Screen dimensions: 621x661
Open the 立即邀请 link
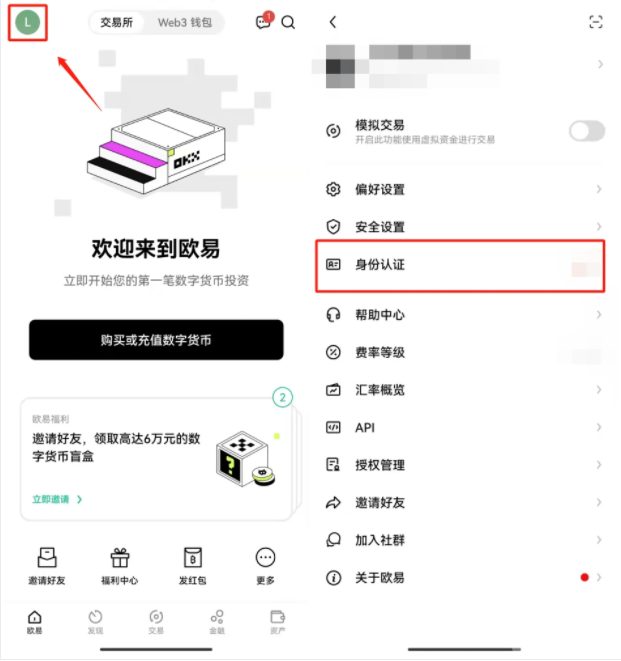pos(57,498)
